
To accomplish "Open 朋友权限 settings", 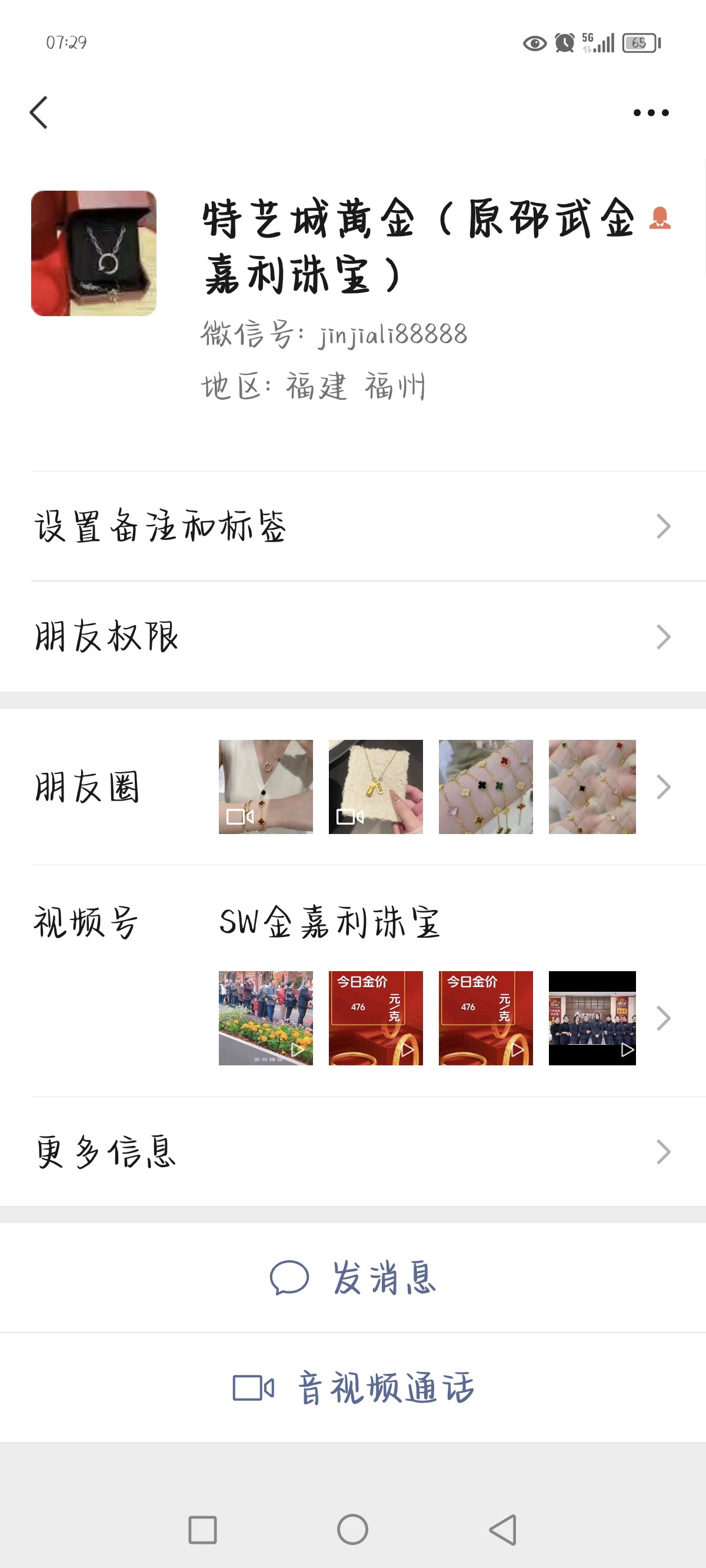I will (353, 637).
